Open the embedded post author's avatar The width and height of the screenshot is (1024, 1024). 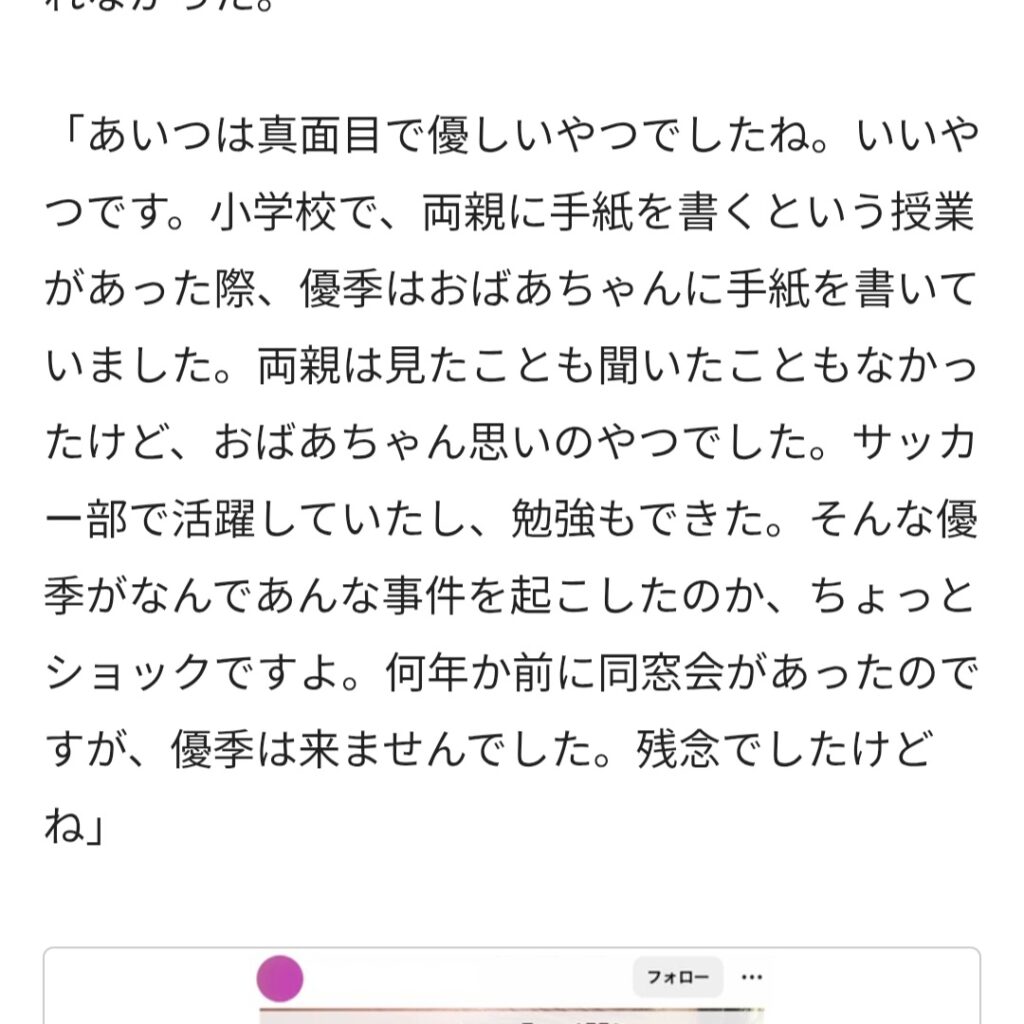280,979
